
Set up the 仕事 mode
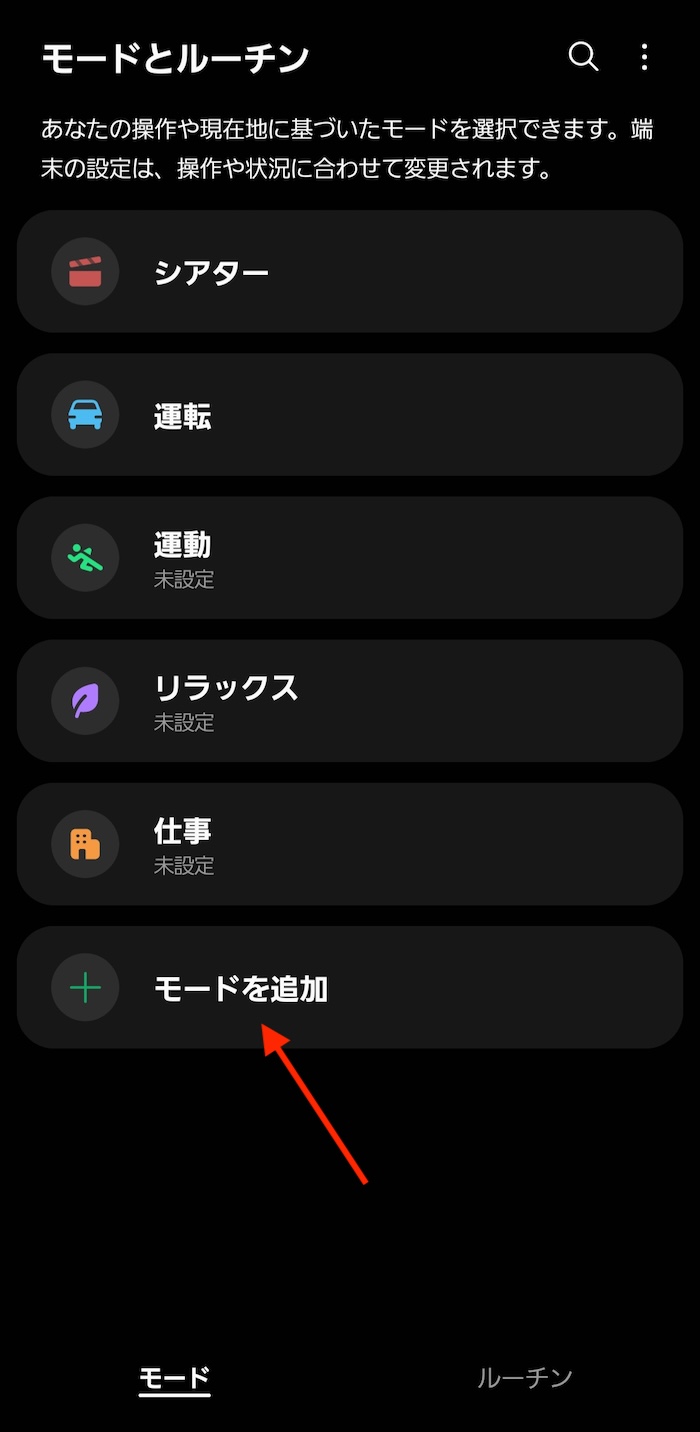(350, 844)
